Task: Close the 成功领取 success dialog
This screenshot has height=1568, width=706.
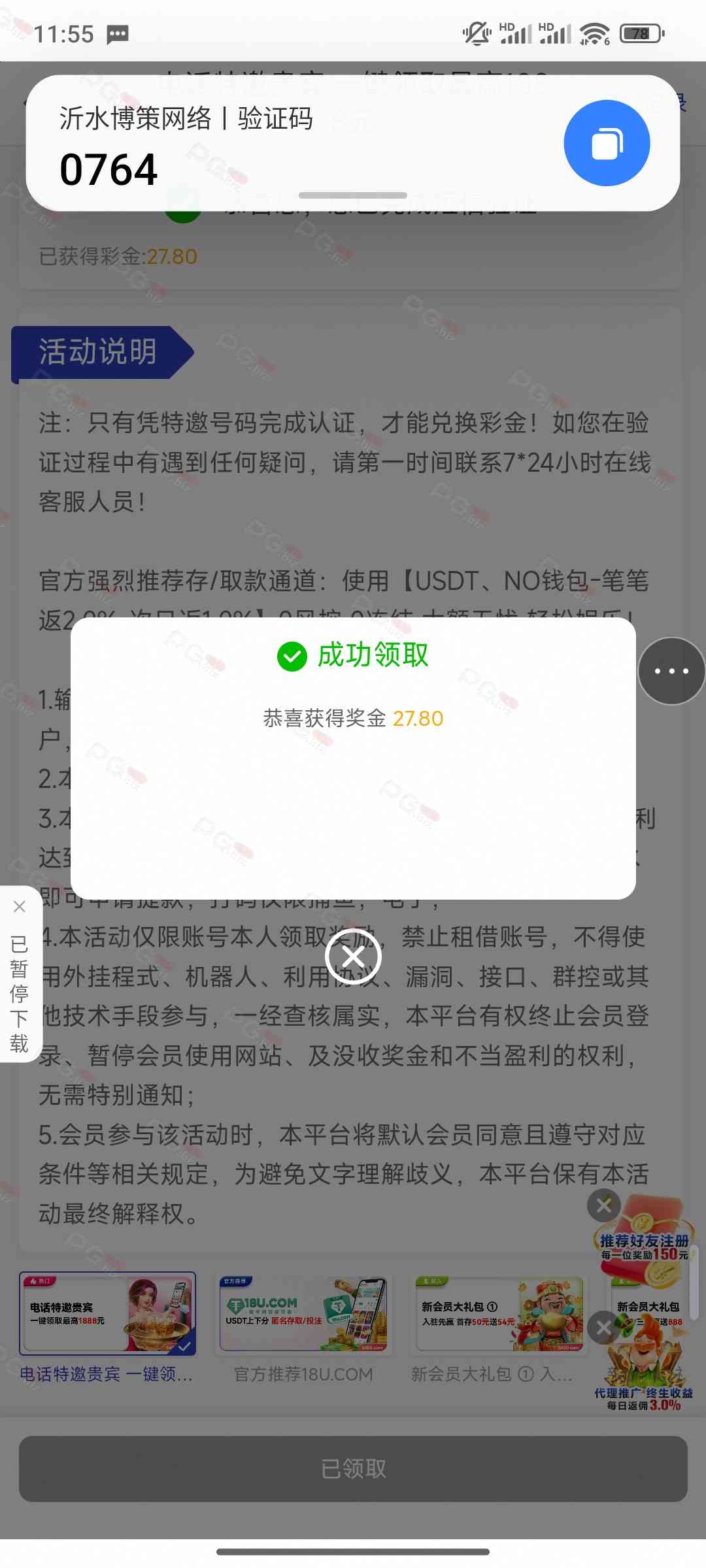Action: pyautogui.click(x=353, y=956)
